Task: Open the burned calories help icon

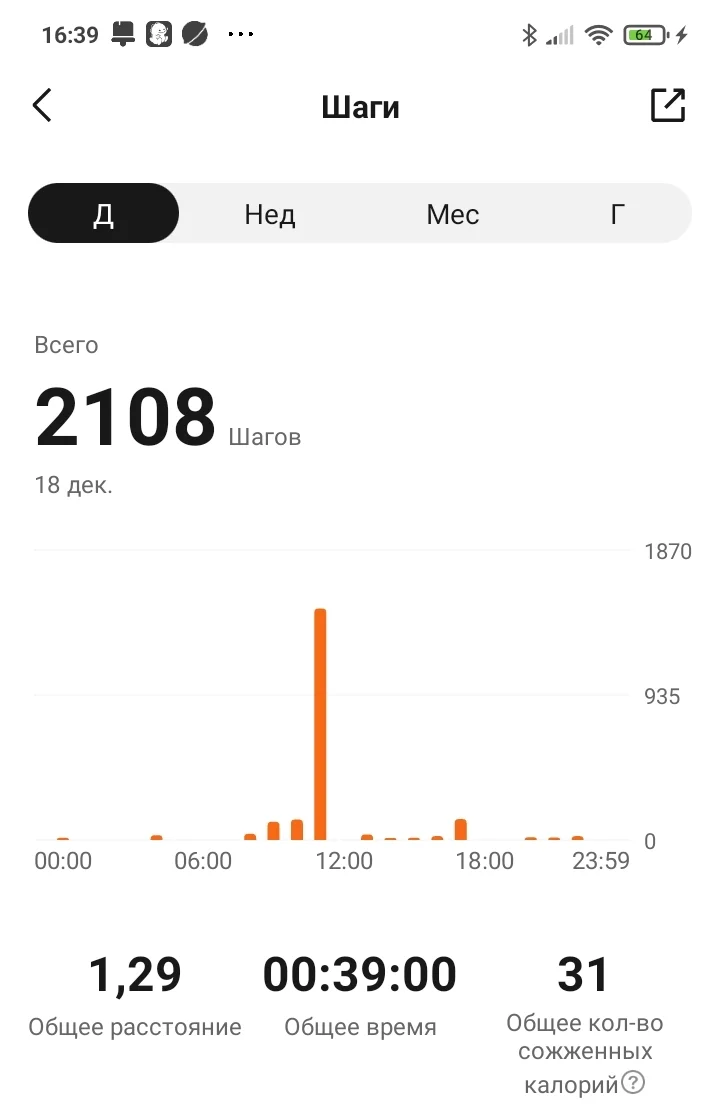Action: click(x=633, y=1082)
